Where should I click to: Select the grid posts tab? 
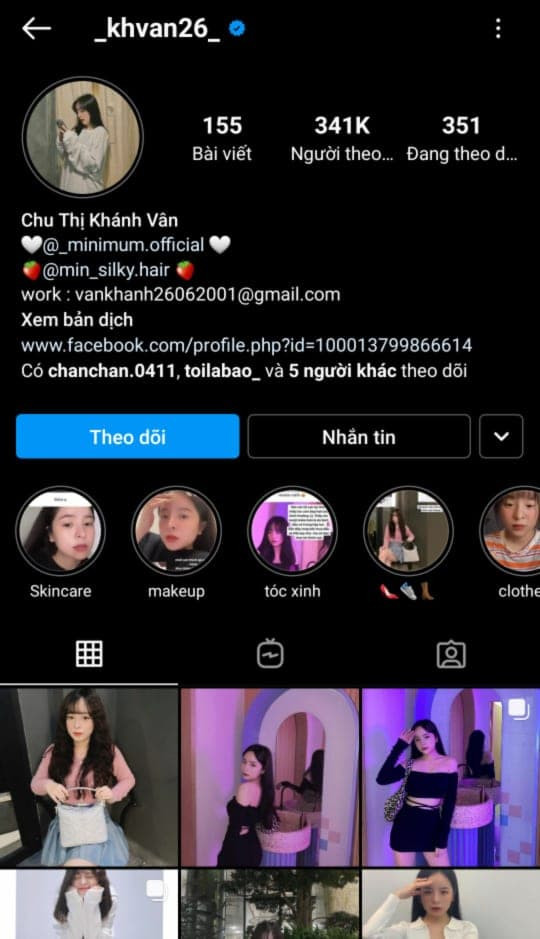click(89, 654)
